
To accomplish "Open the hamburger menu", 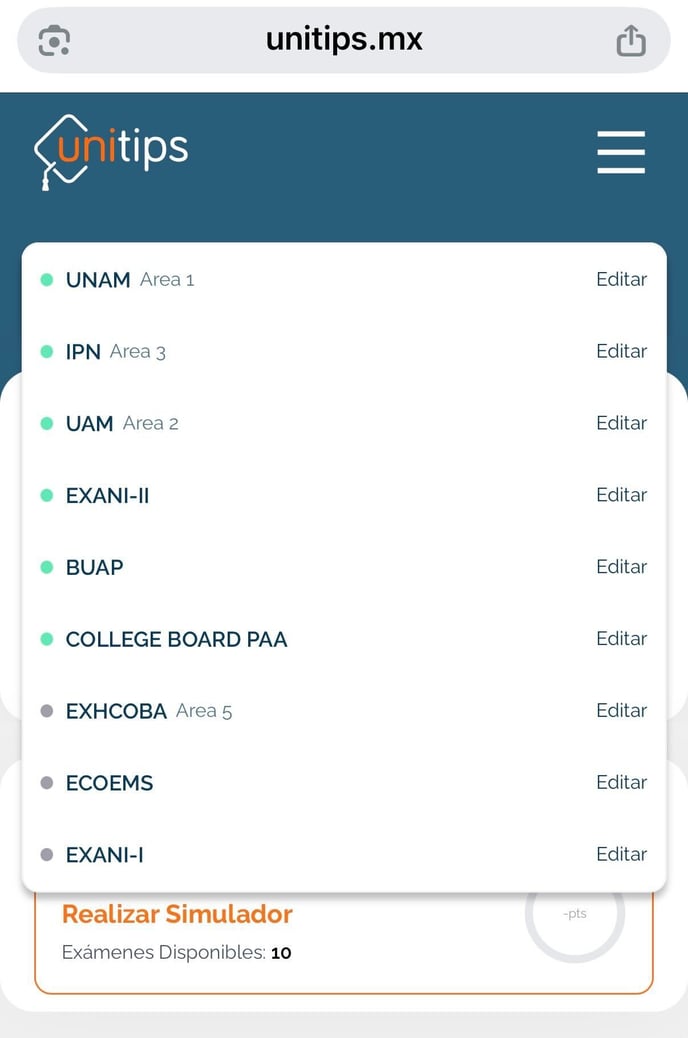I will 621,153.
